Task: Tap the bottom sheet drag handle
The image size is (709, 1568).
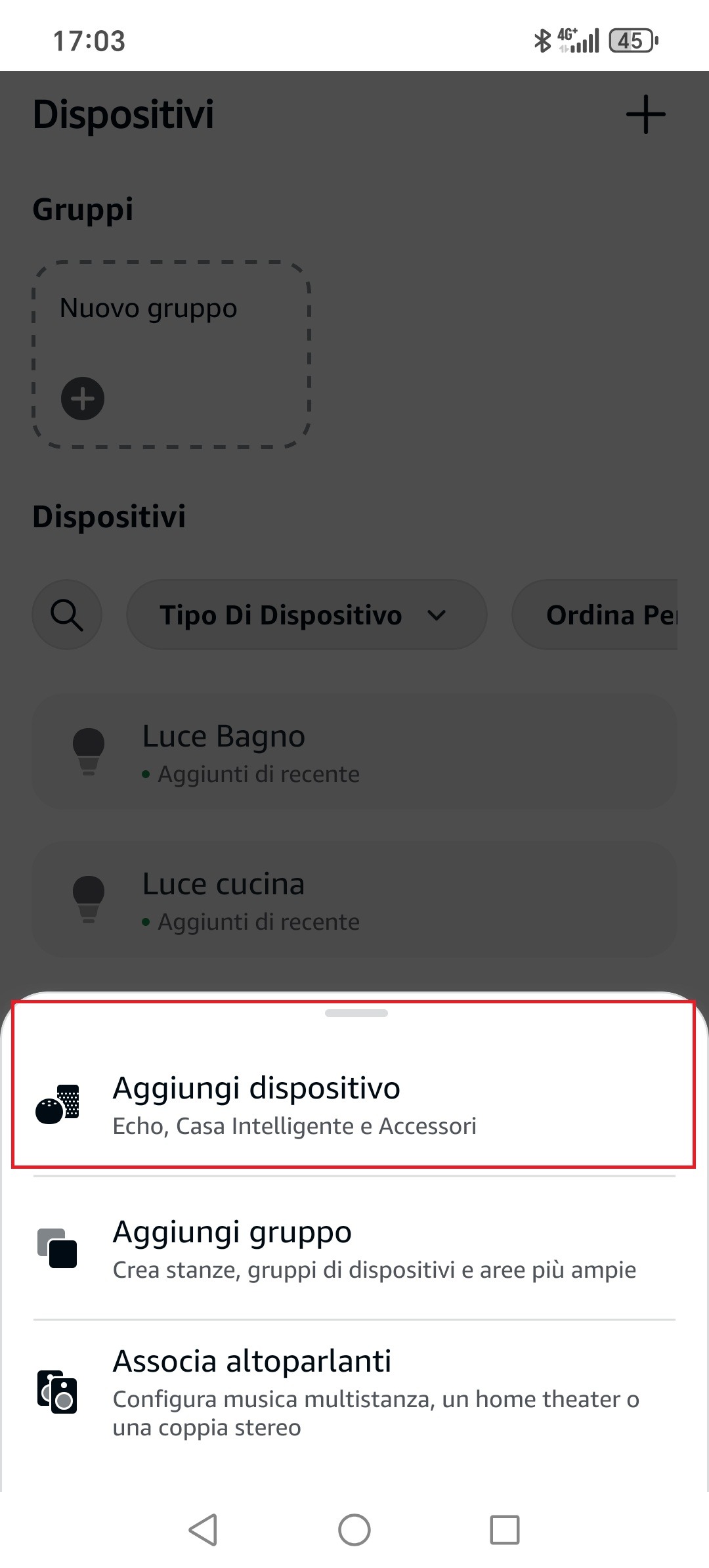Action: [356, 1013]
